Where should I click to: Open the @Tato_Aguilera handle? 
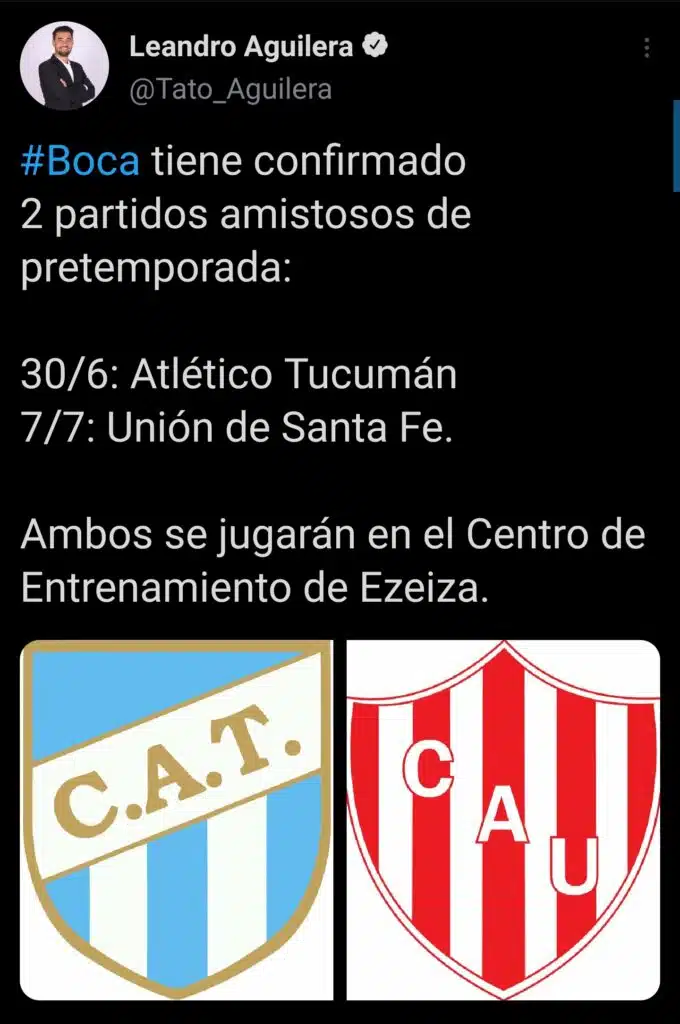click(x=231, y=89)
